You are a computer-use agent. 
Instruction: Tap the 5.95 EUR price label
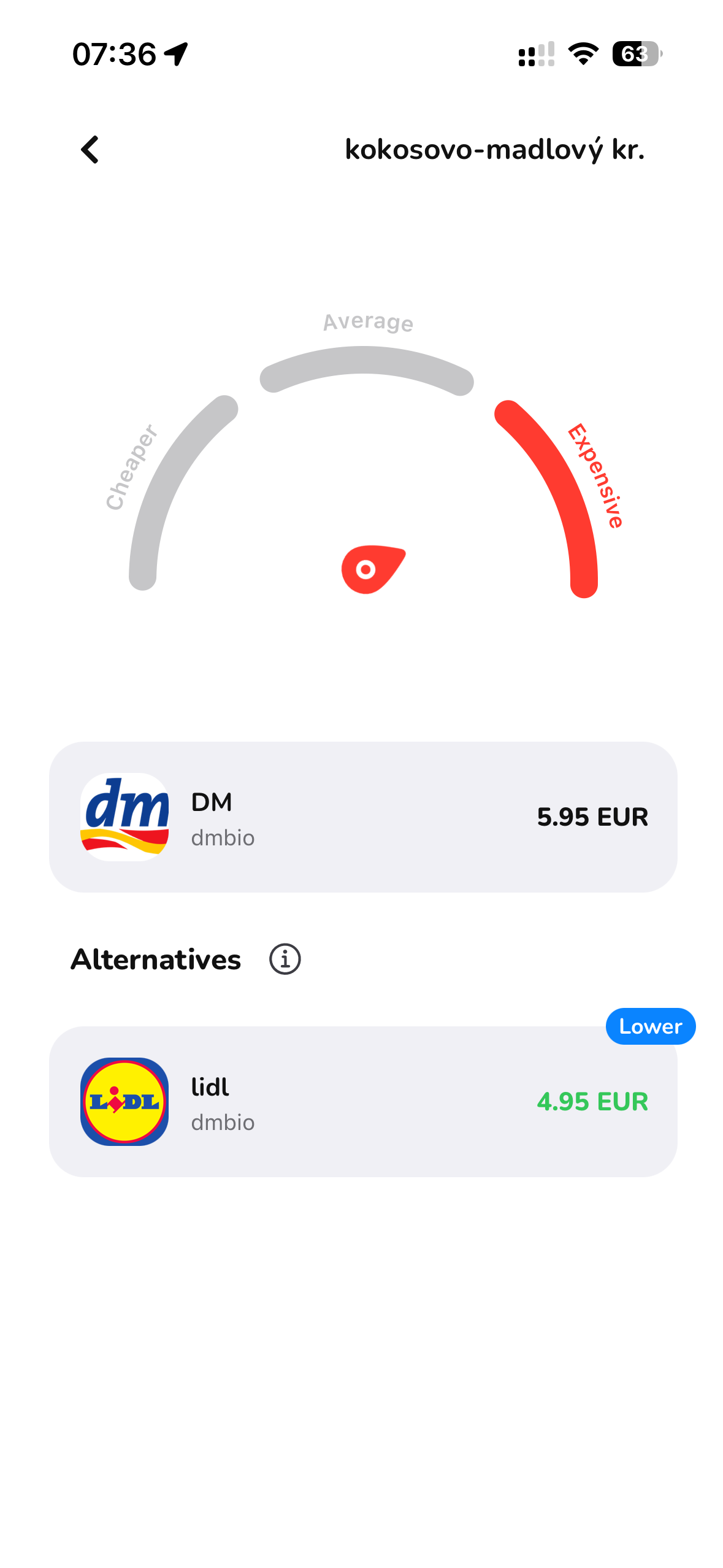coord(592,817)
